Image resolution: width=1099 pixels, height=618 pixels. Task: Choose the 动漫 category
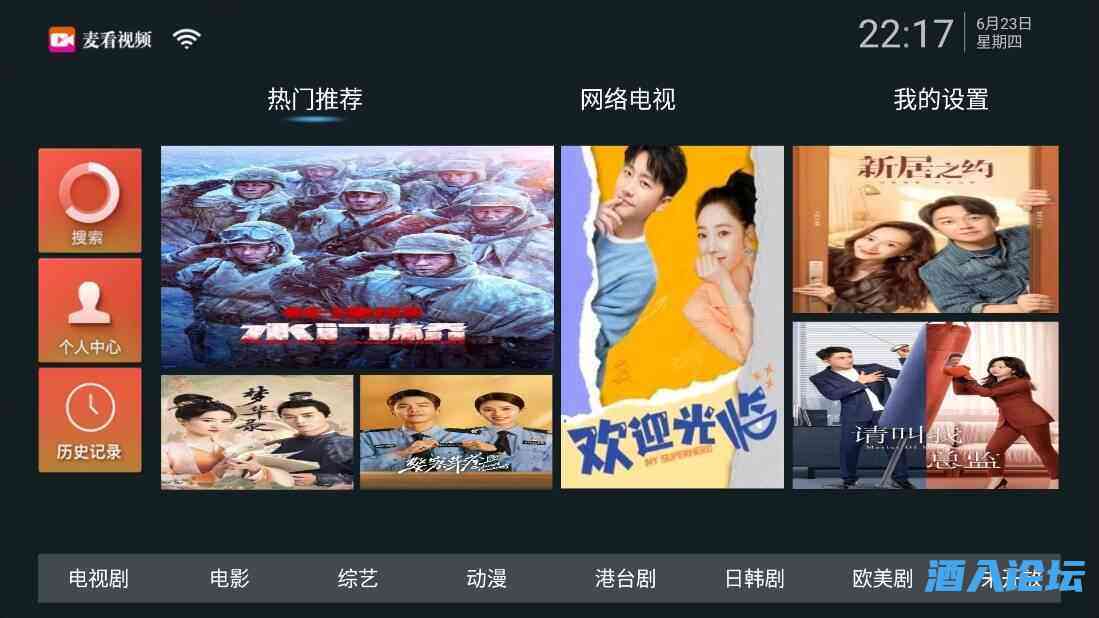(486, 579)
